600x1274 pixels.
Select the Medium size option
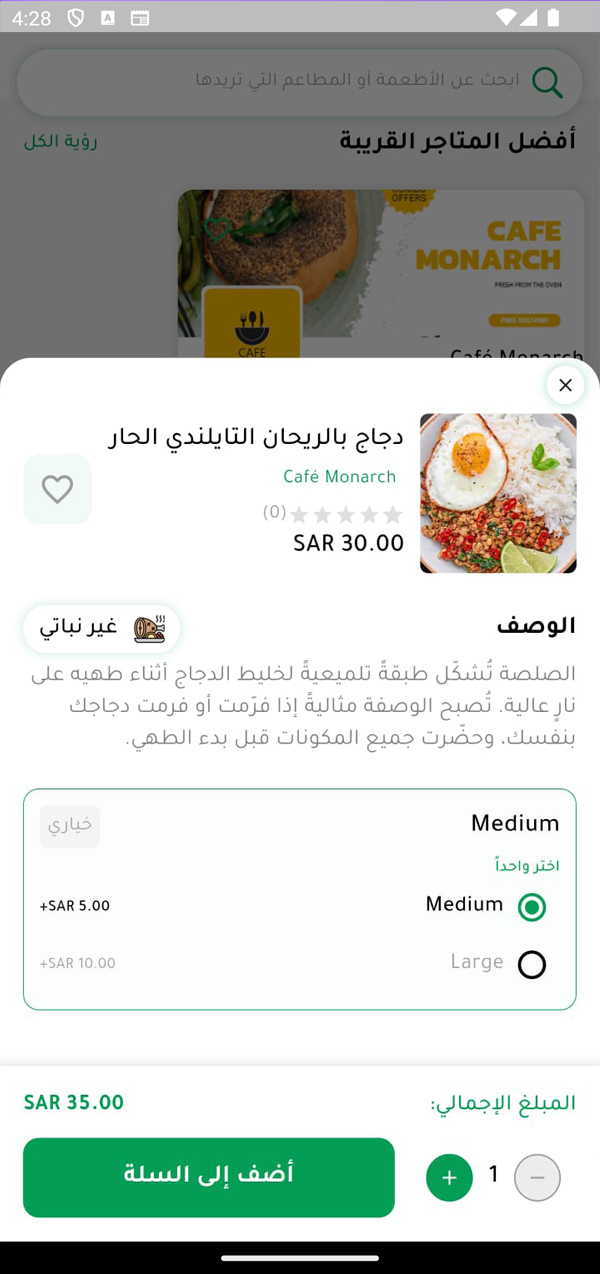click(x=532, y=907)
